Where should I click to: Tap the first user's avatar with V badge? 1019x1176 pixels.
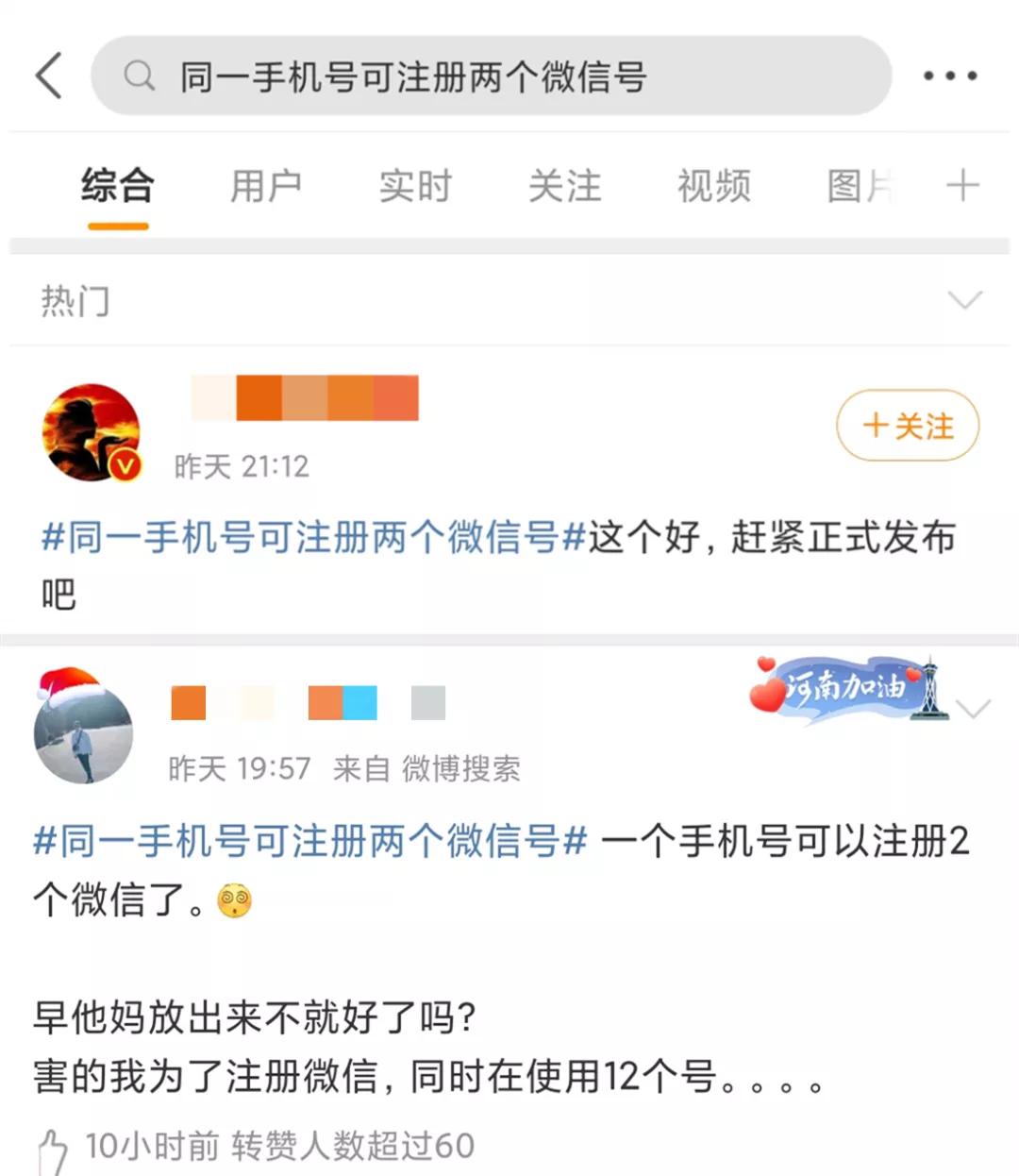click(x=92, y=432)
